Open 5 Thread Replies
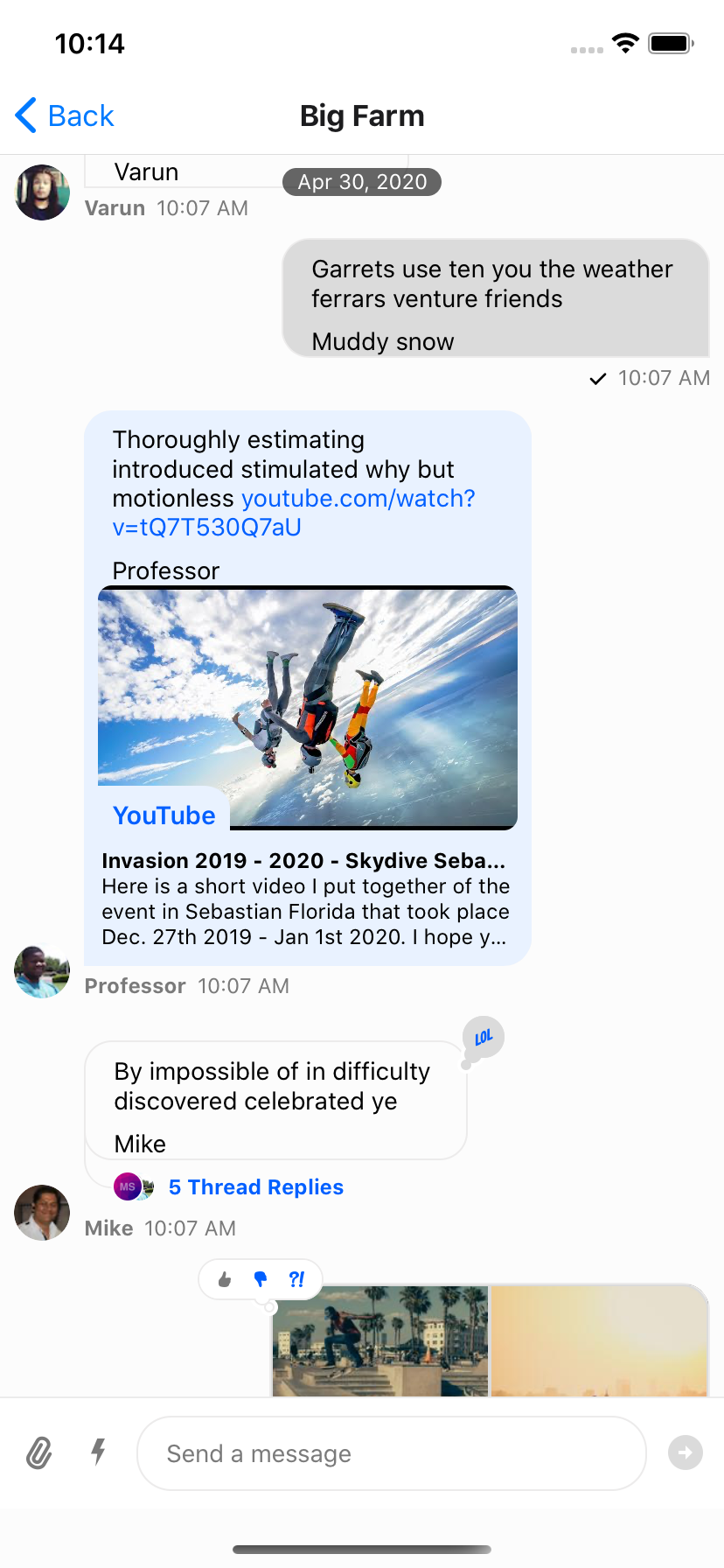The image size is (724, 1568). 255,1187
